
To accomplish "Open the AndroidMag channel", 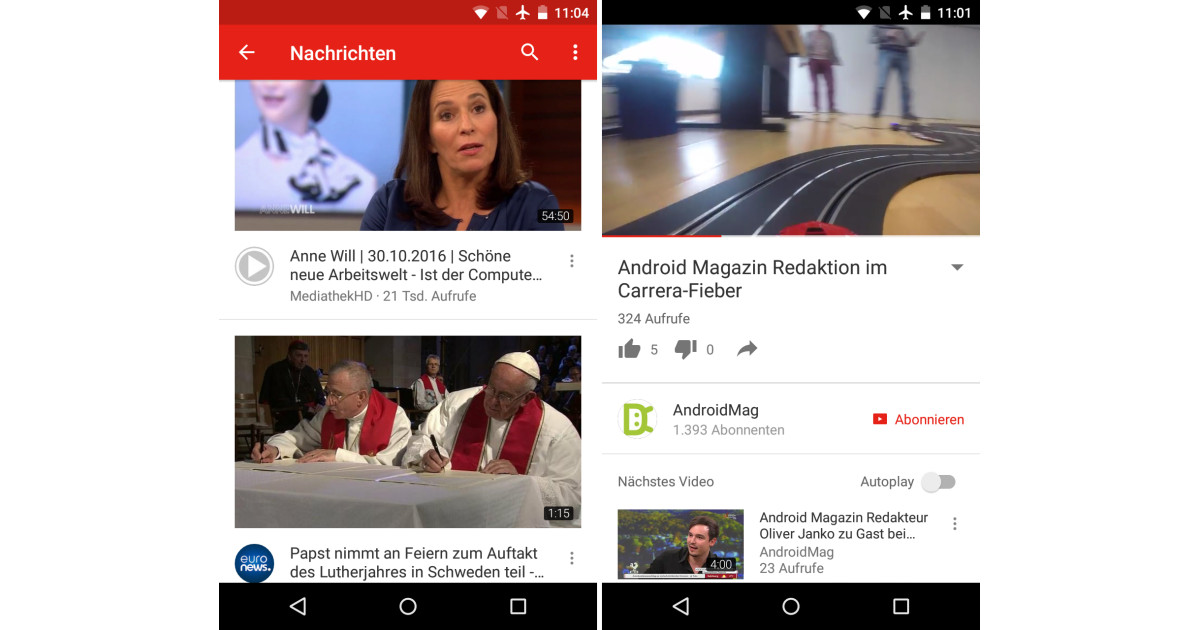I will point(715,419).
